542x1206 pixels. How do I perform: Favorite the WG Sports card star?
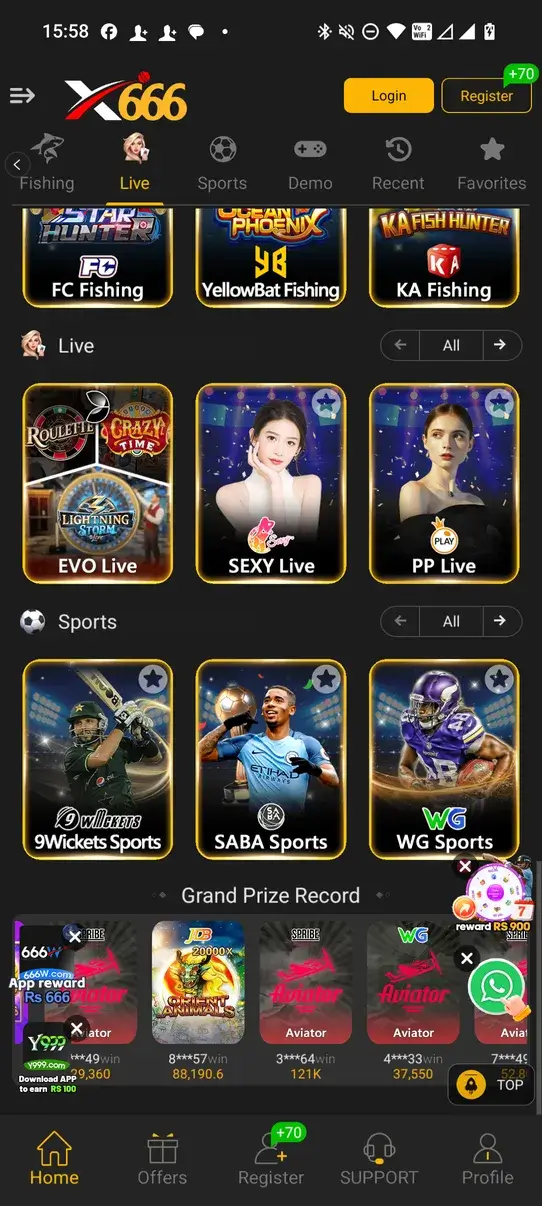point(499,679)
